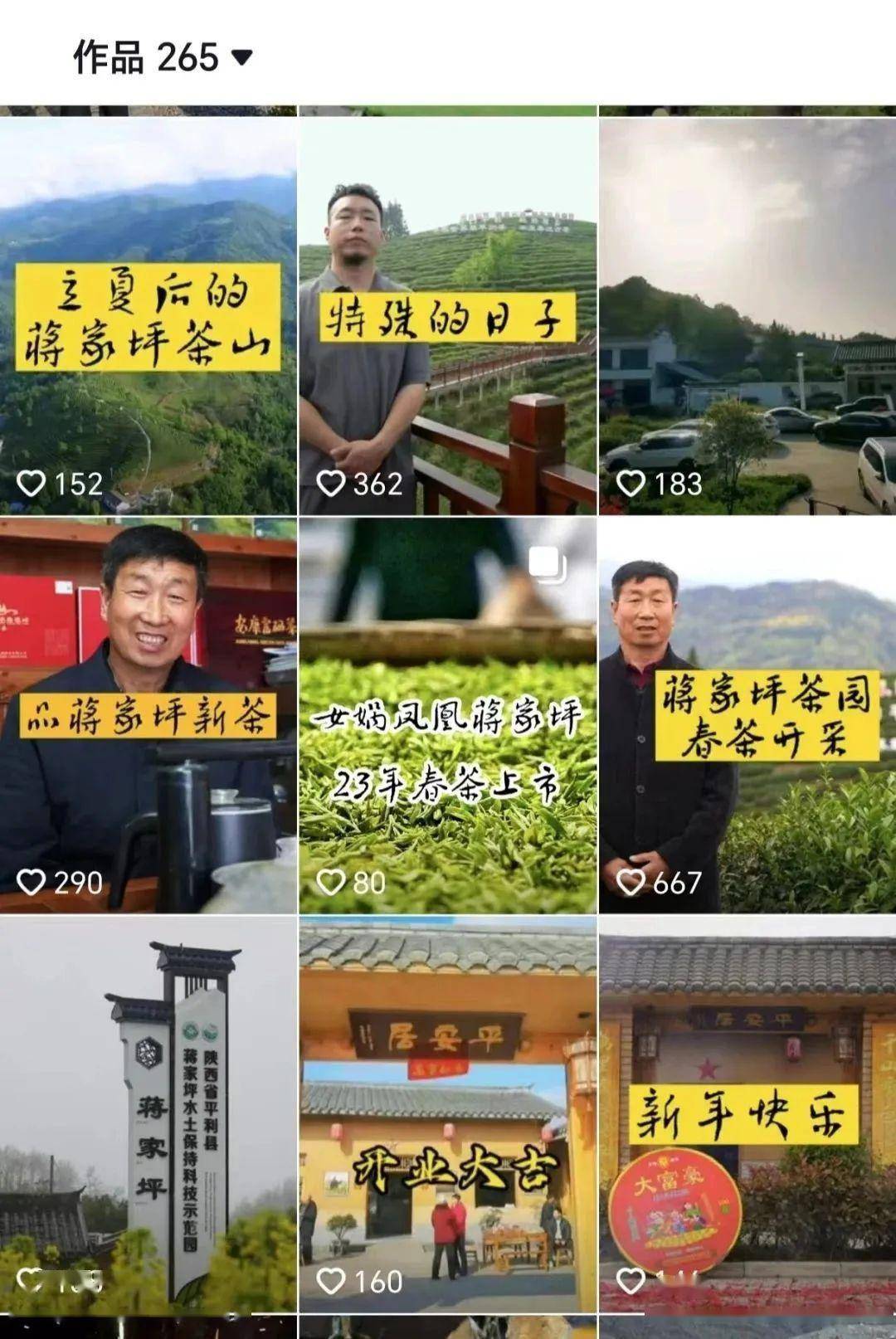Tap the heart icon showing 183 likes
Image resolution: width=896 pixels, height=1339 pixels.
pyautogui.click(x=631, y=482)
